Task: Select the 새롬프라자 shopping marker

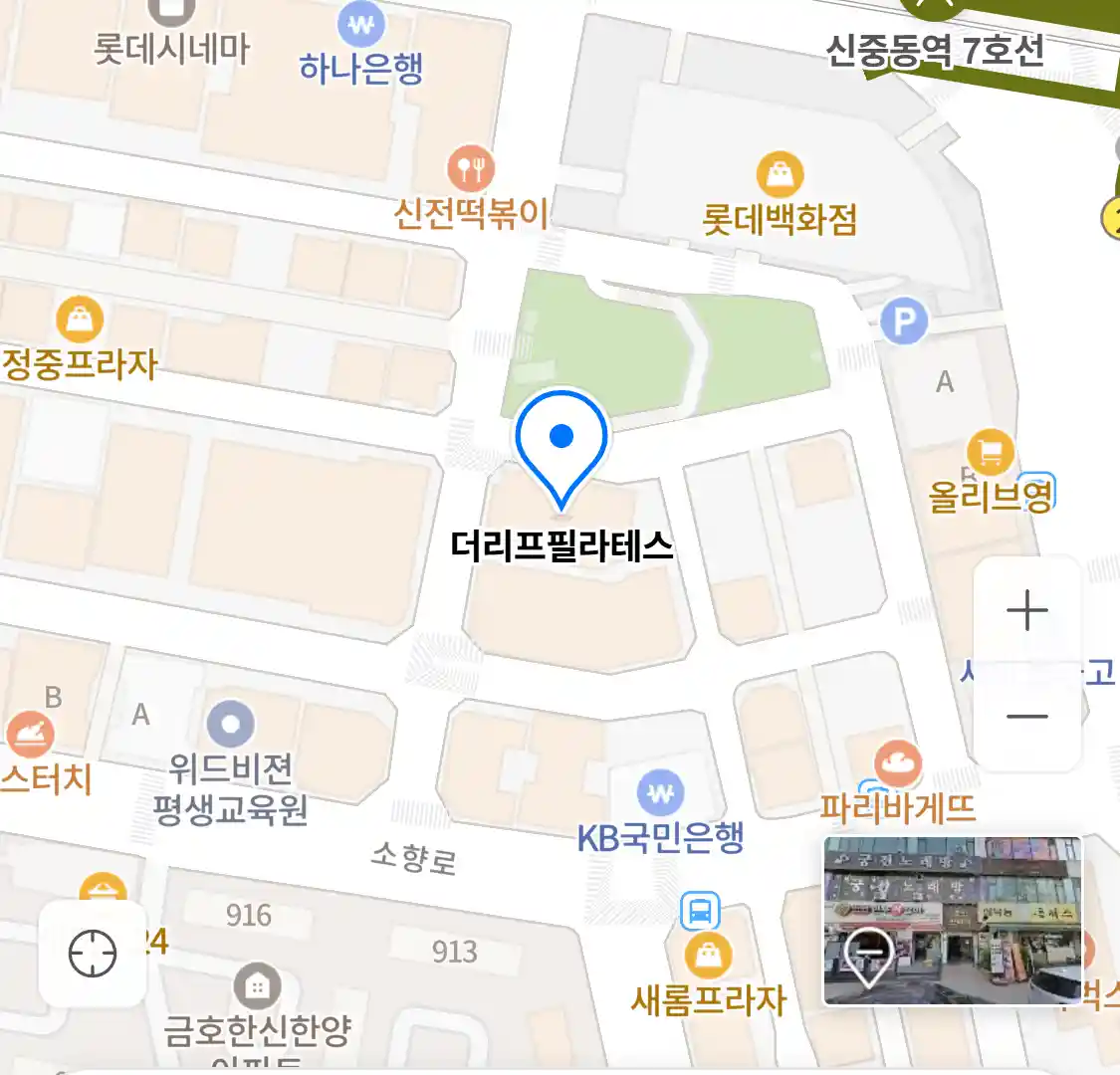Action: point(708,956)
